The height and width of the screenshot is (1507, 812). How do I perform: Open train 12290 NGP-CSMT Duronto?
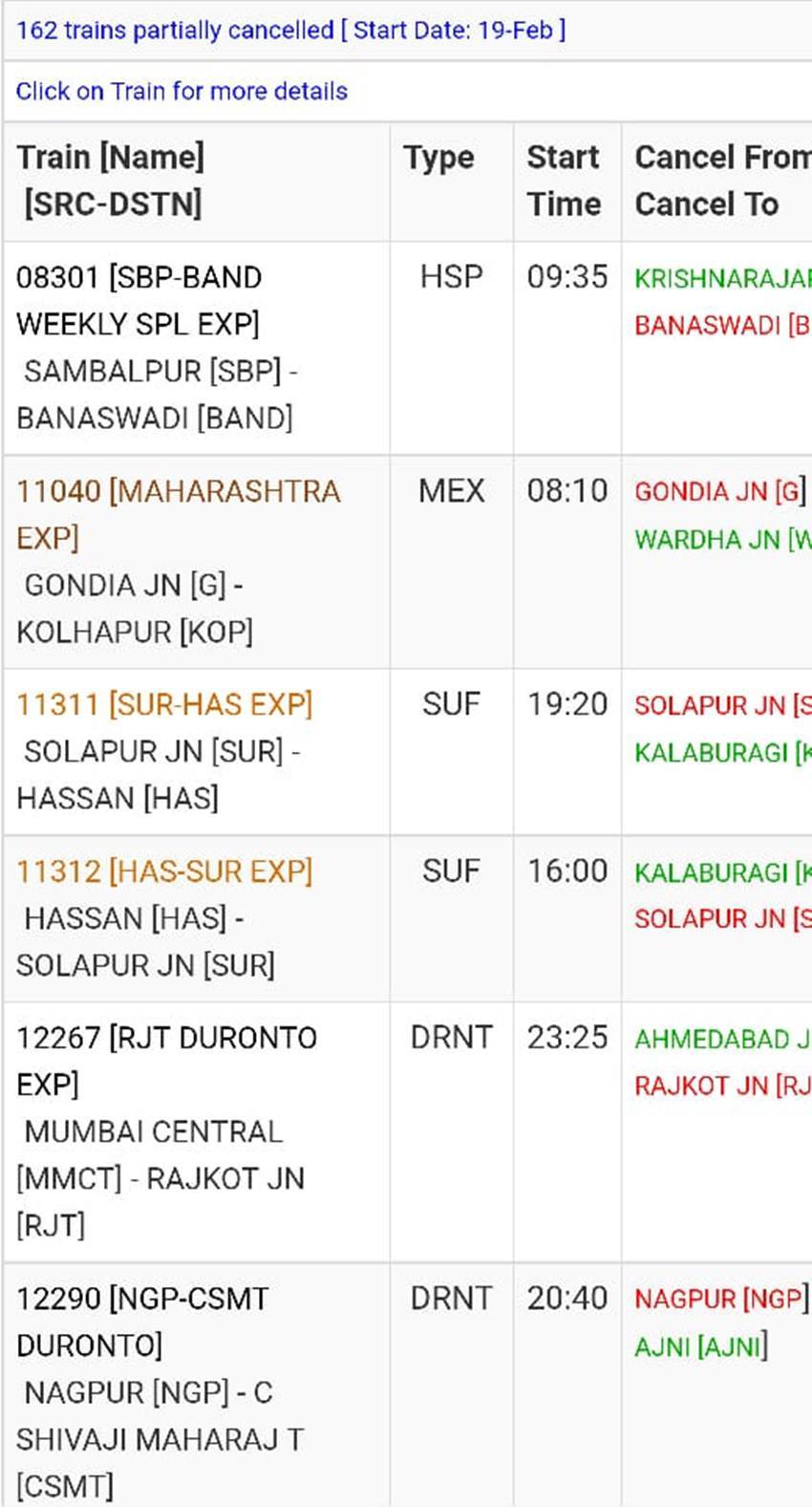click(x=143, y=1322)
